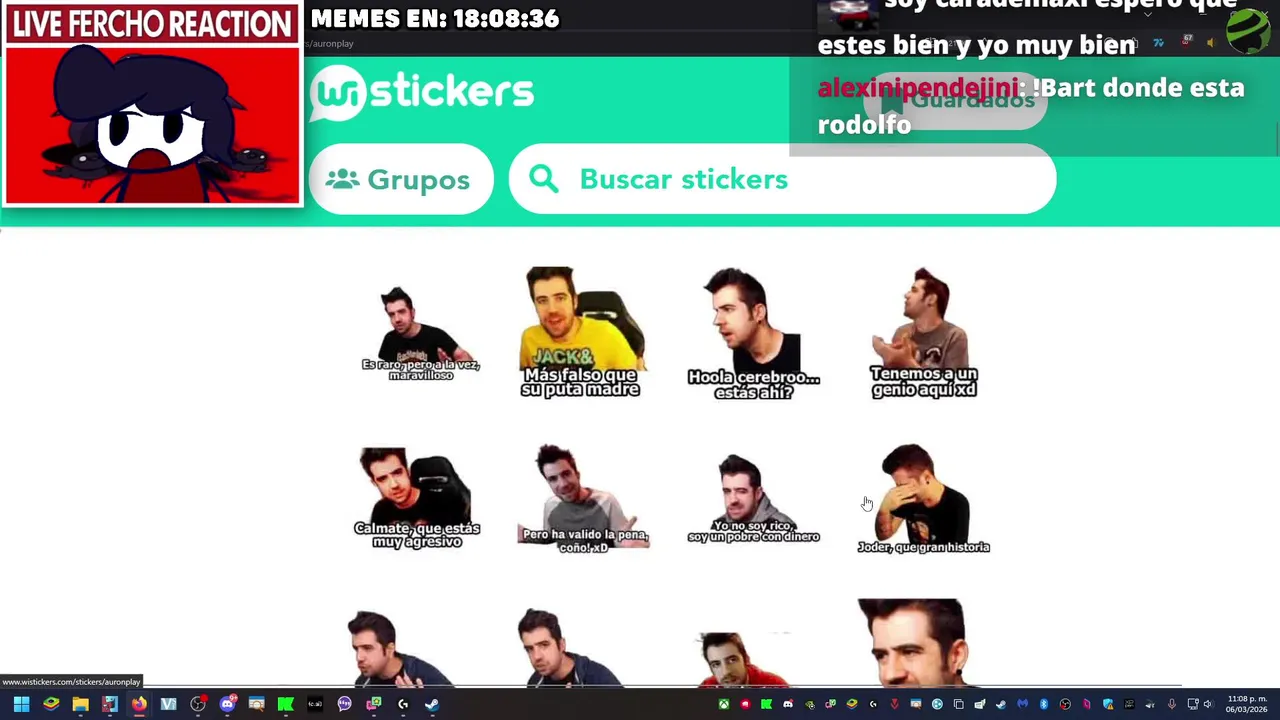Select the "Más falso que su puta madre" sticker
1280x720 pixels.
pos(581,333)
